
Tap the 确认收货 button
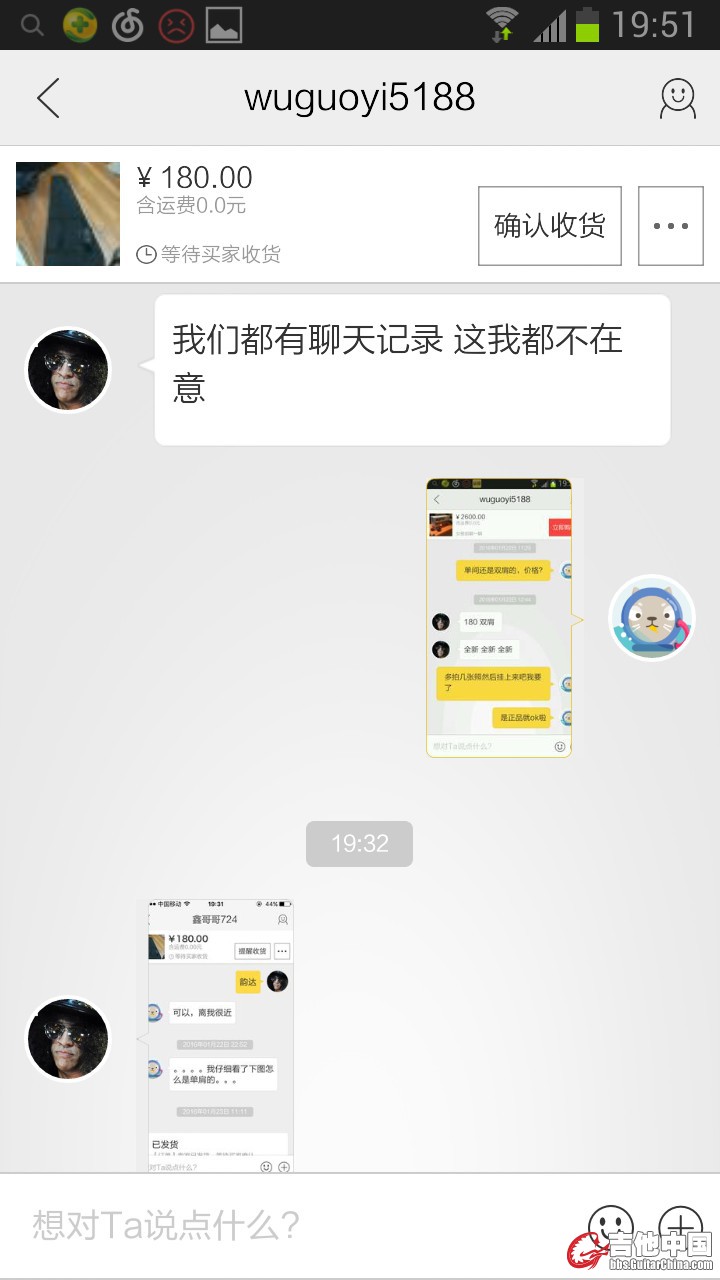pyautogui.click(x=549, y=226)
